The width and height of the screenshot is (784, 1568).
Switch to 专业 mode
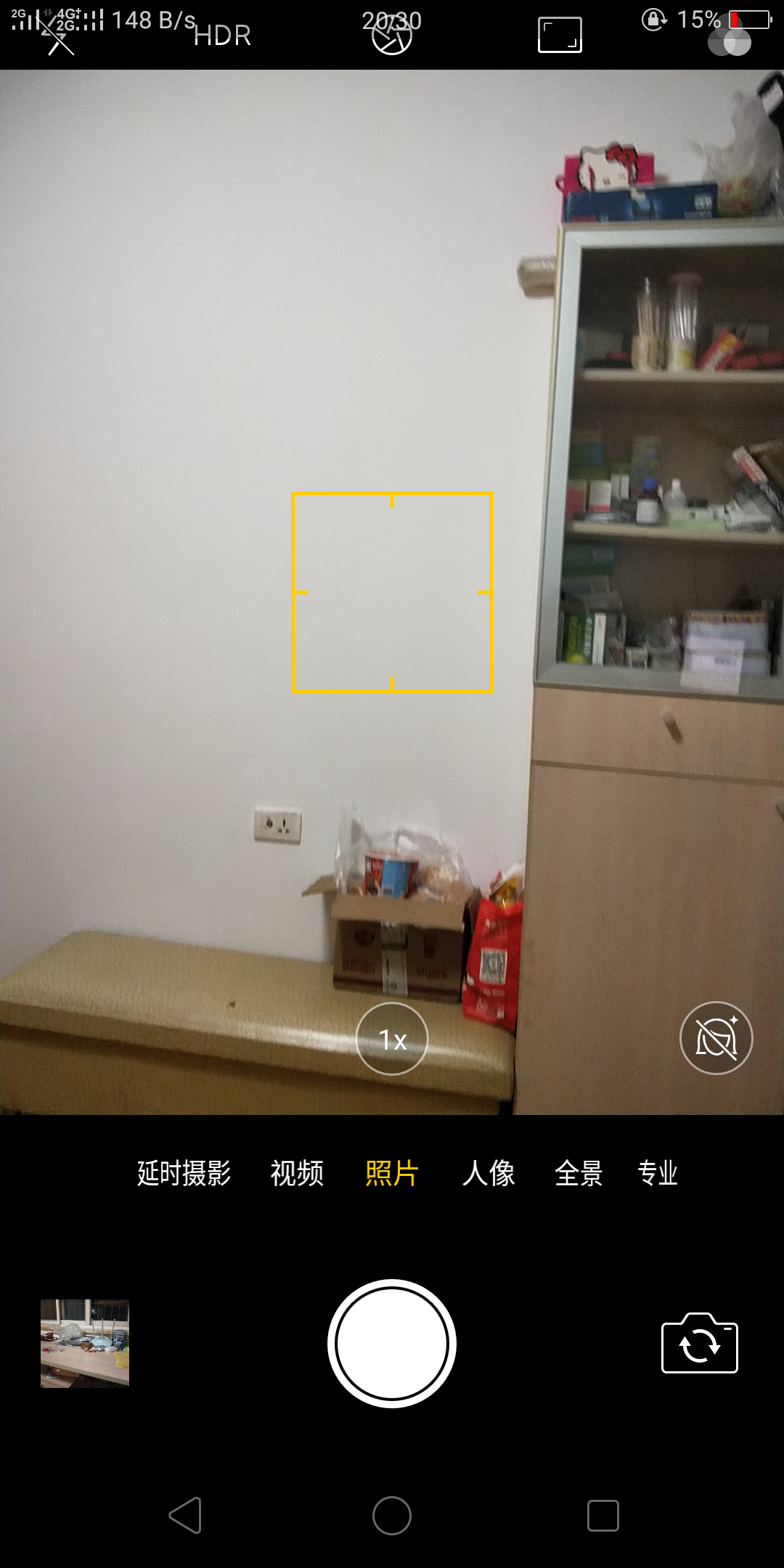tap(658, 1173)
